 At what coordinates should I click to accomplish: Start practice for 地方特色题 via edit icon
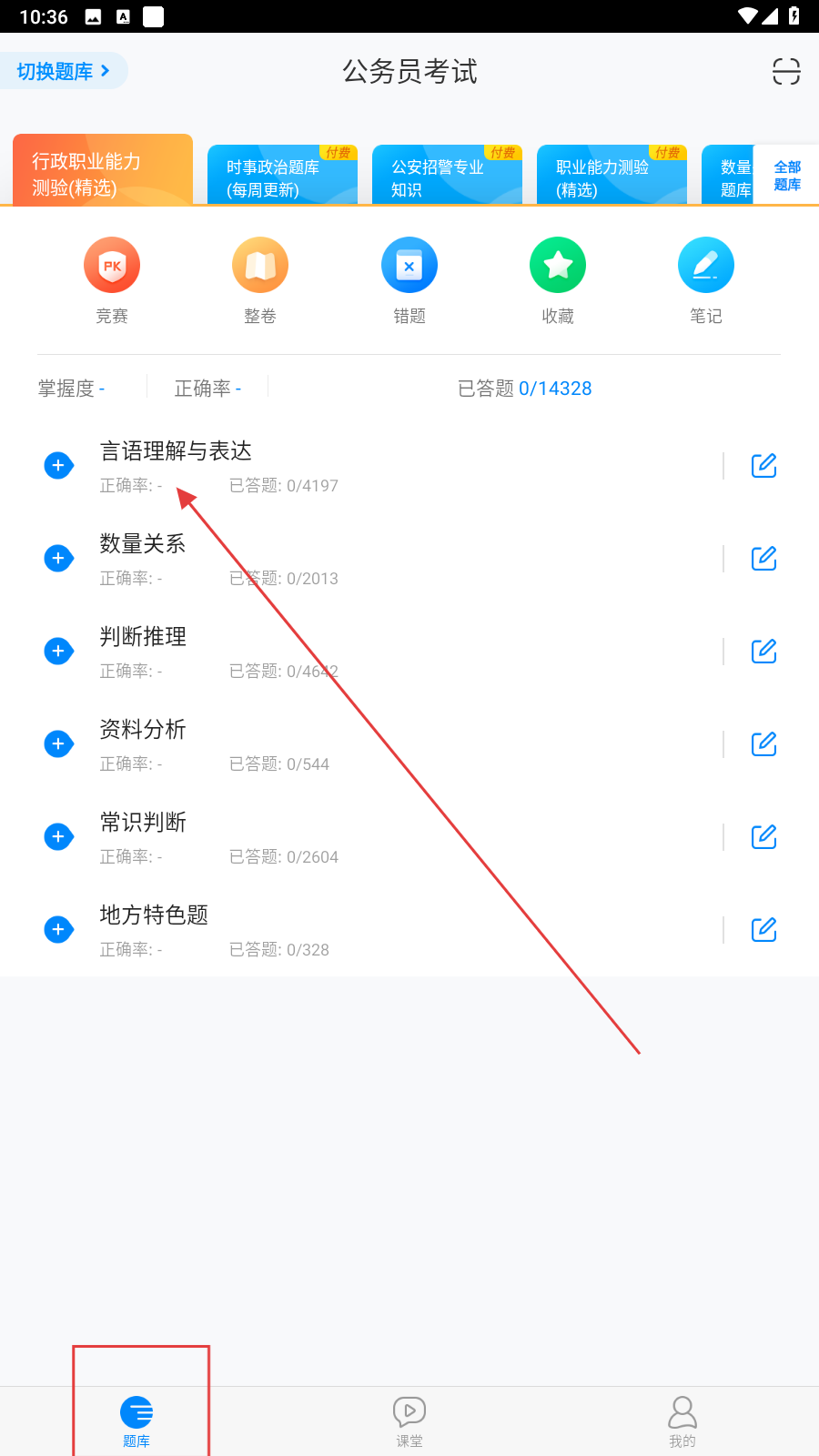[x=763, y=930]
